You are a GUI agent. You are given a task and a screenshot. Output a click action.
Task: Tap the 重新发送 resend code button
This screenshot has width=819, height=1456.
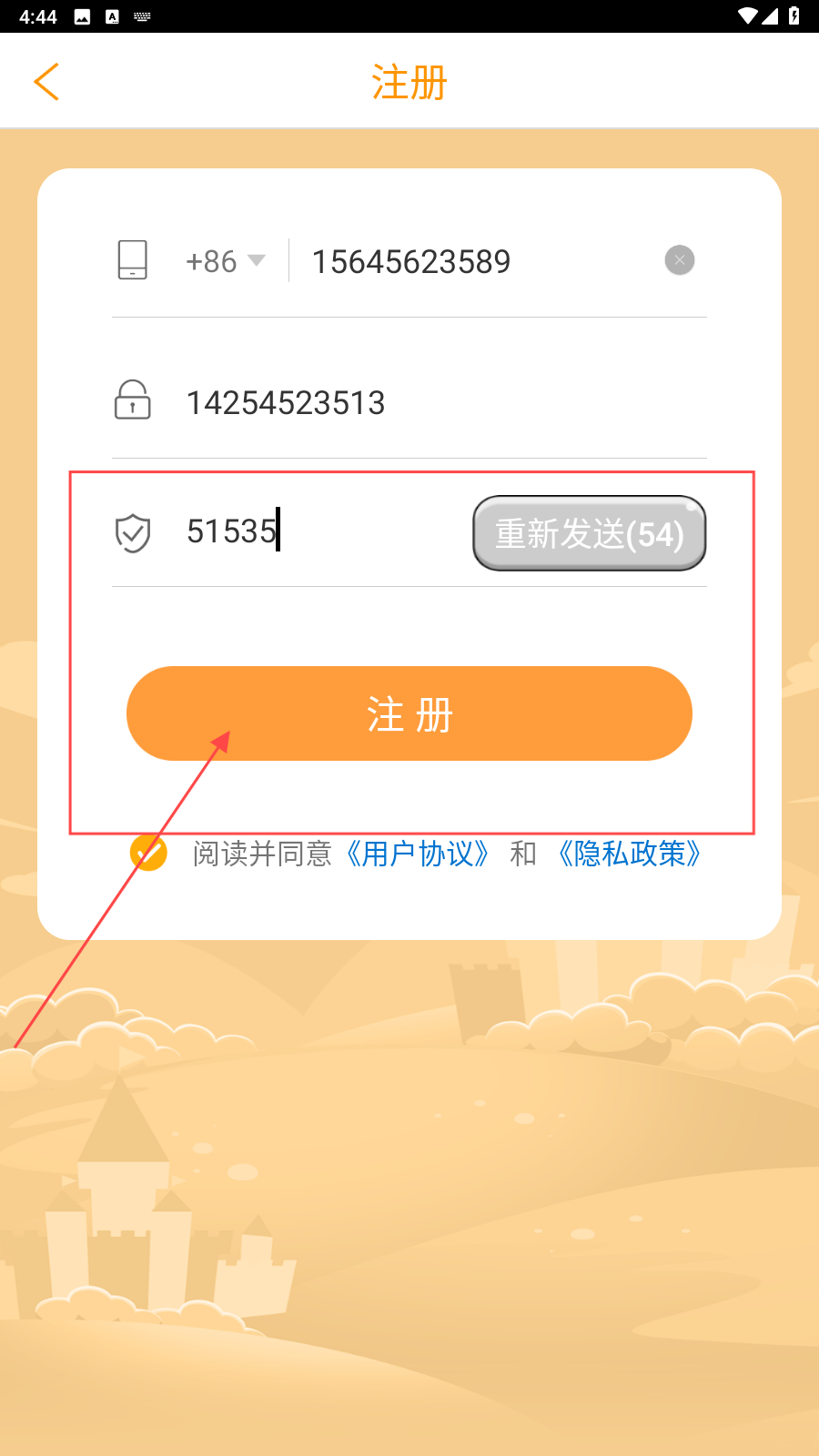point(589,533)
